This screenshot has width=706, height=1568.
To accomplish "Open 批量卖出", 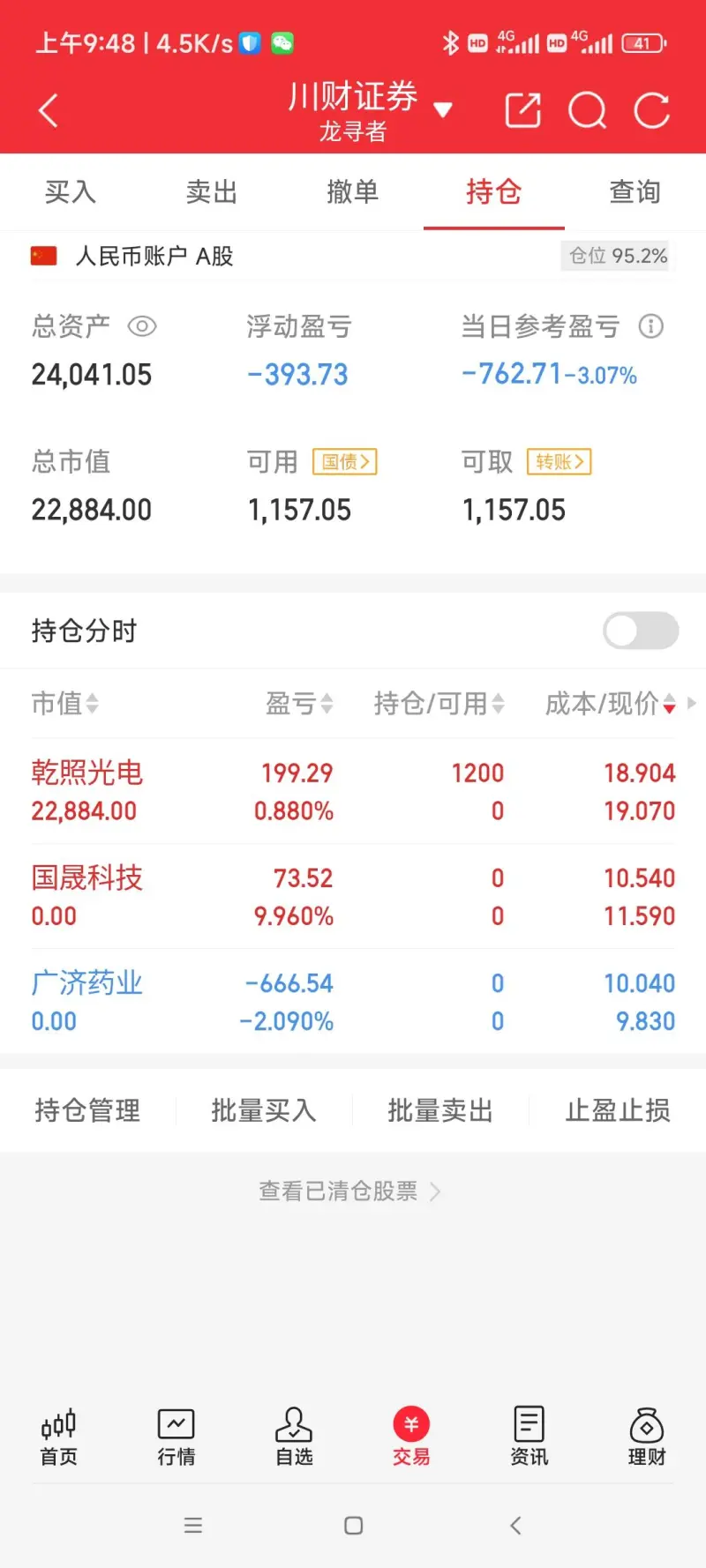I will click(x=440, y=1110).
